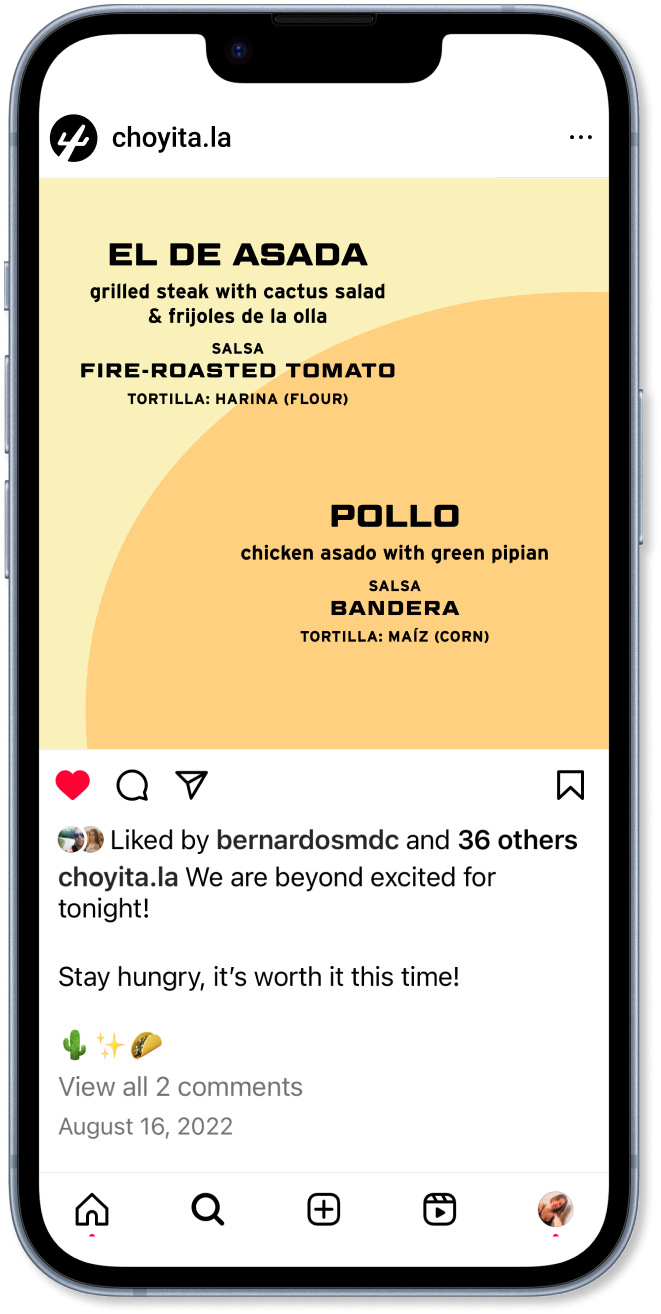
Task: Open your own profile tab
Action: [x=555, y=1210]
